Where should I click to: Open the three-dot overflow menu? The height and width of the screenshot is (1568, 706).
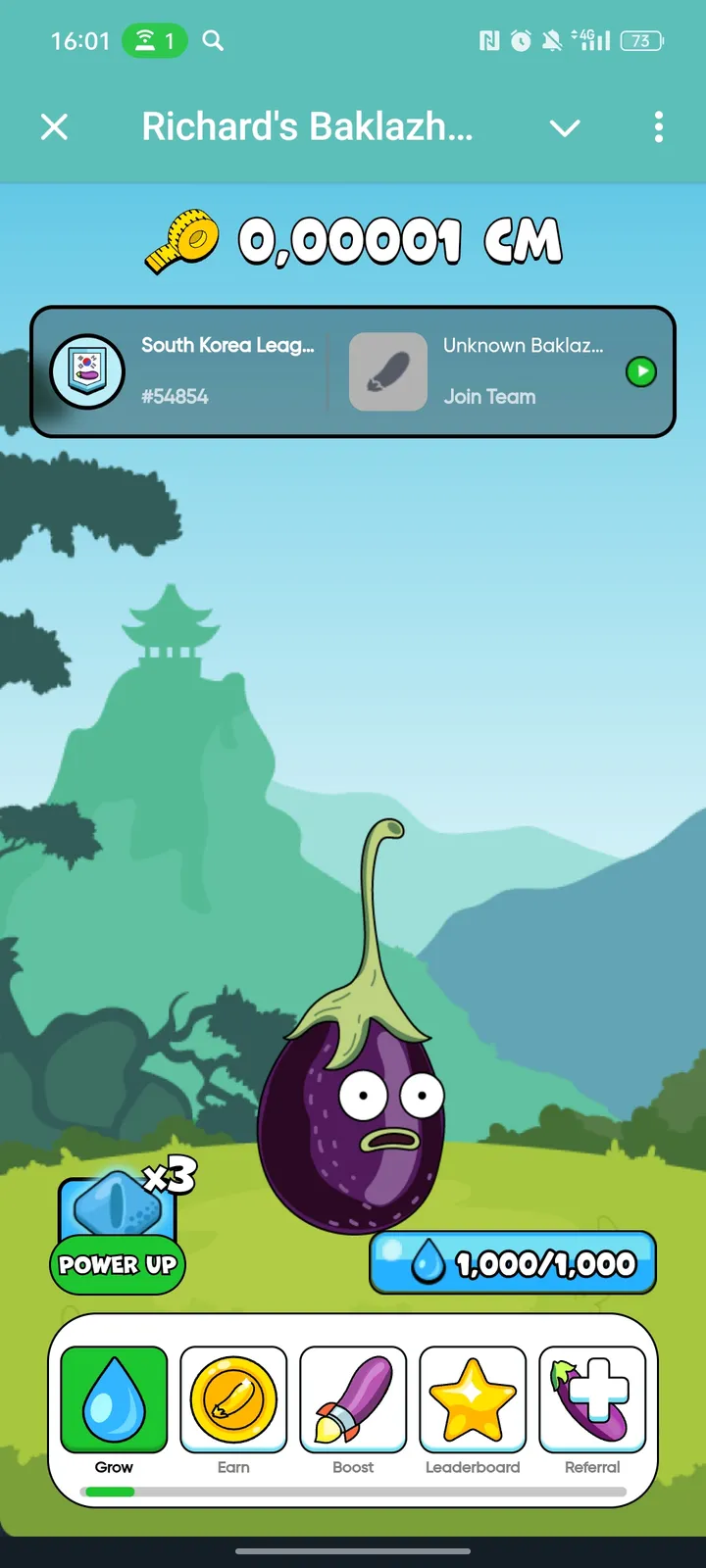tap(659, 127)
